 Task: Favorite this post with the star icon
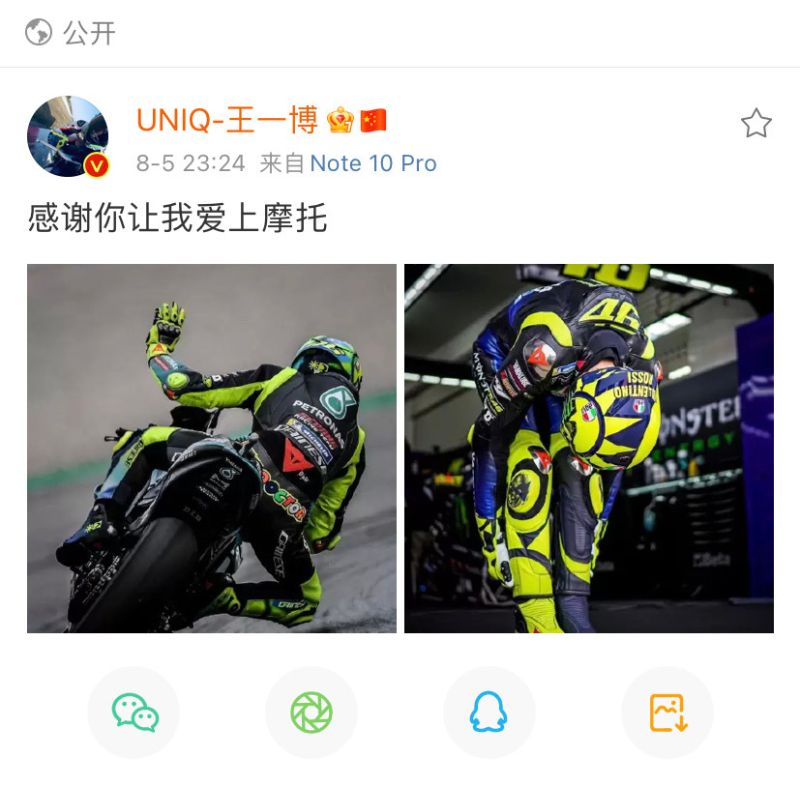(x=756, y=124)
